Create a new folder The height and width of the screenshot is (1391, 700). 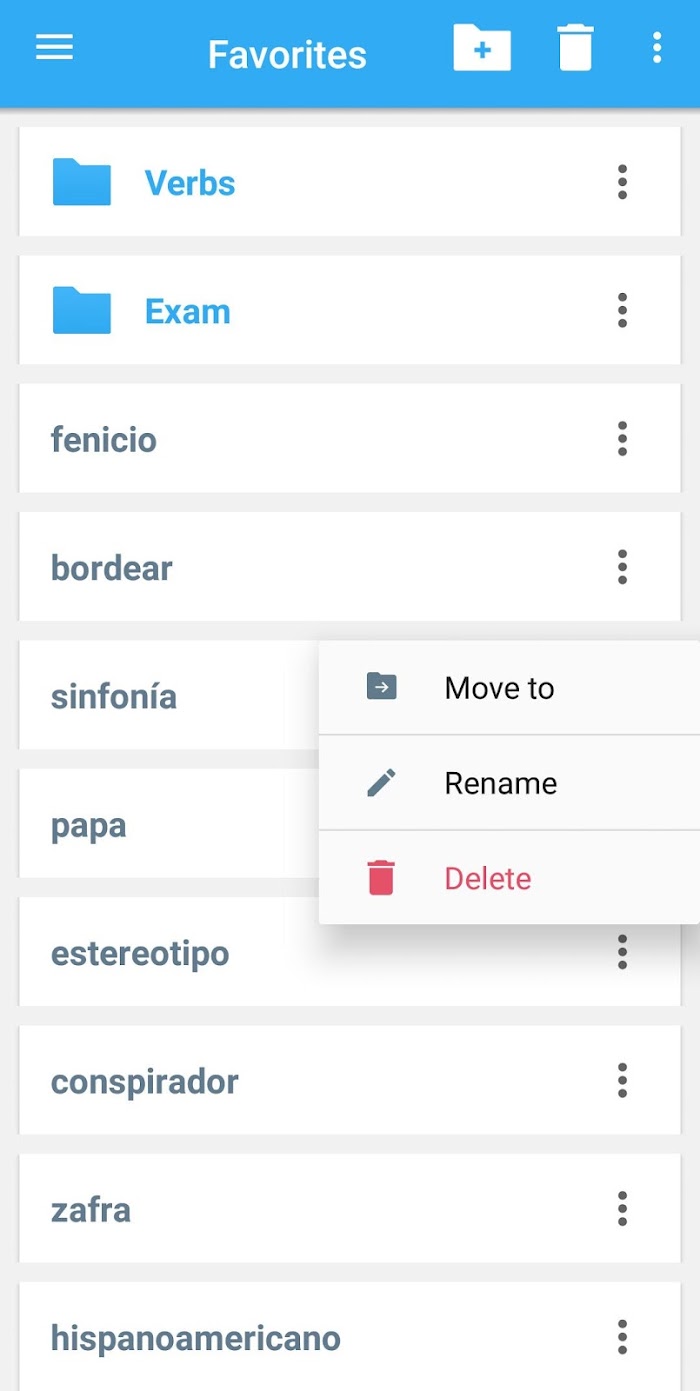[482, 48]
